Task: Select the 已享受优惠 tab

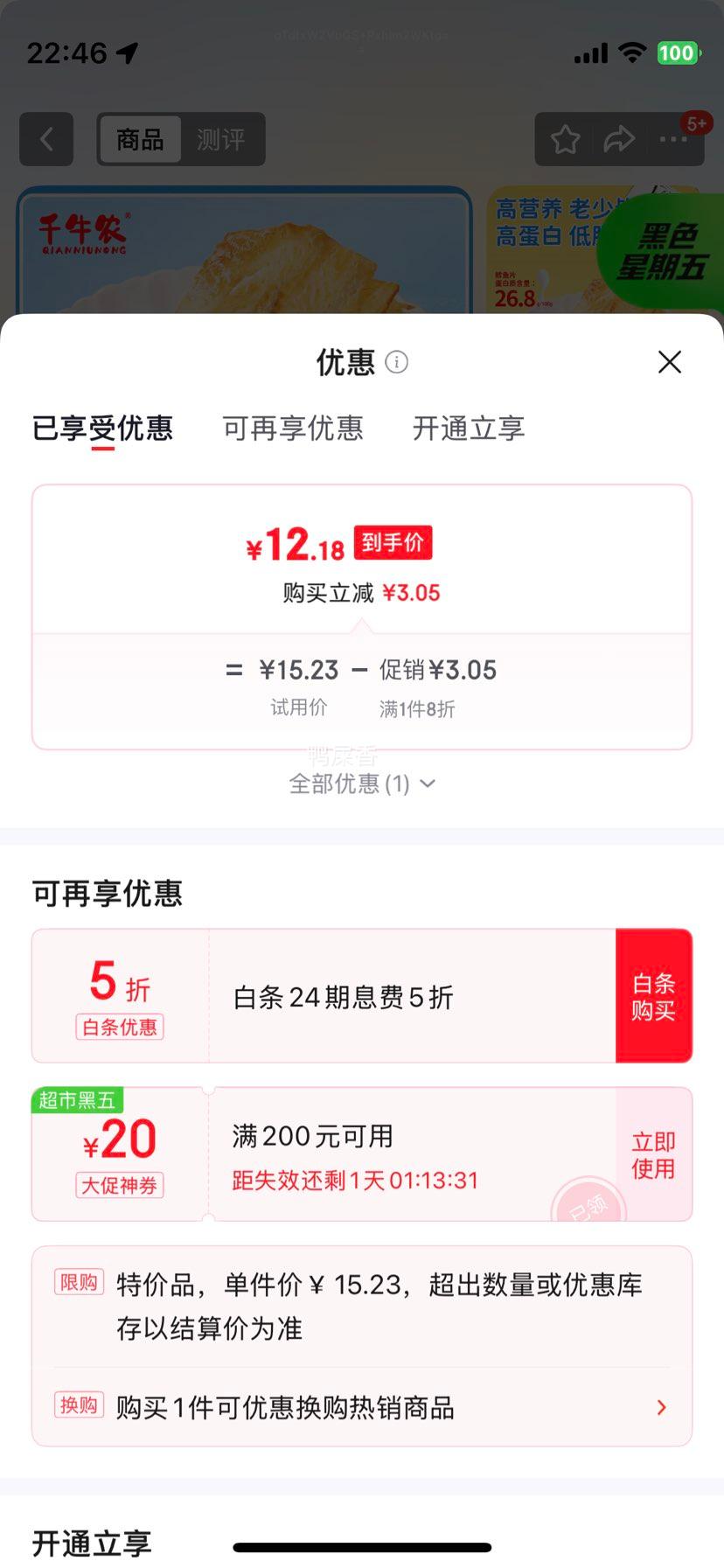Action: coord(102,429)
